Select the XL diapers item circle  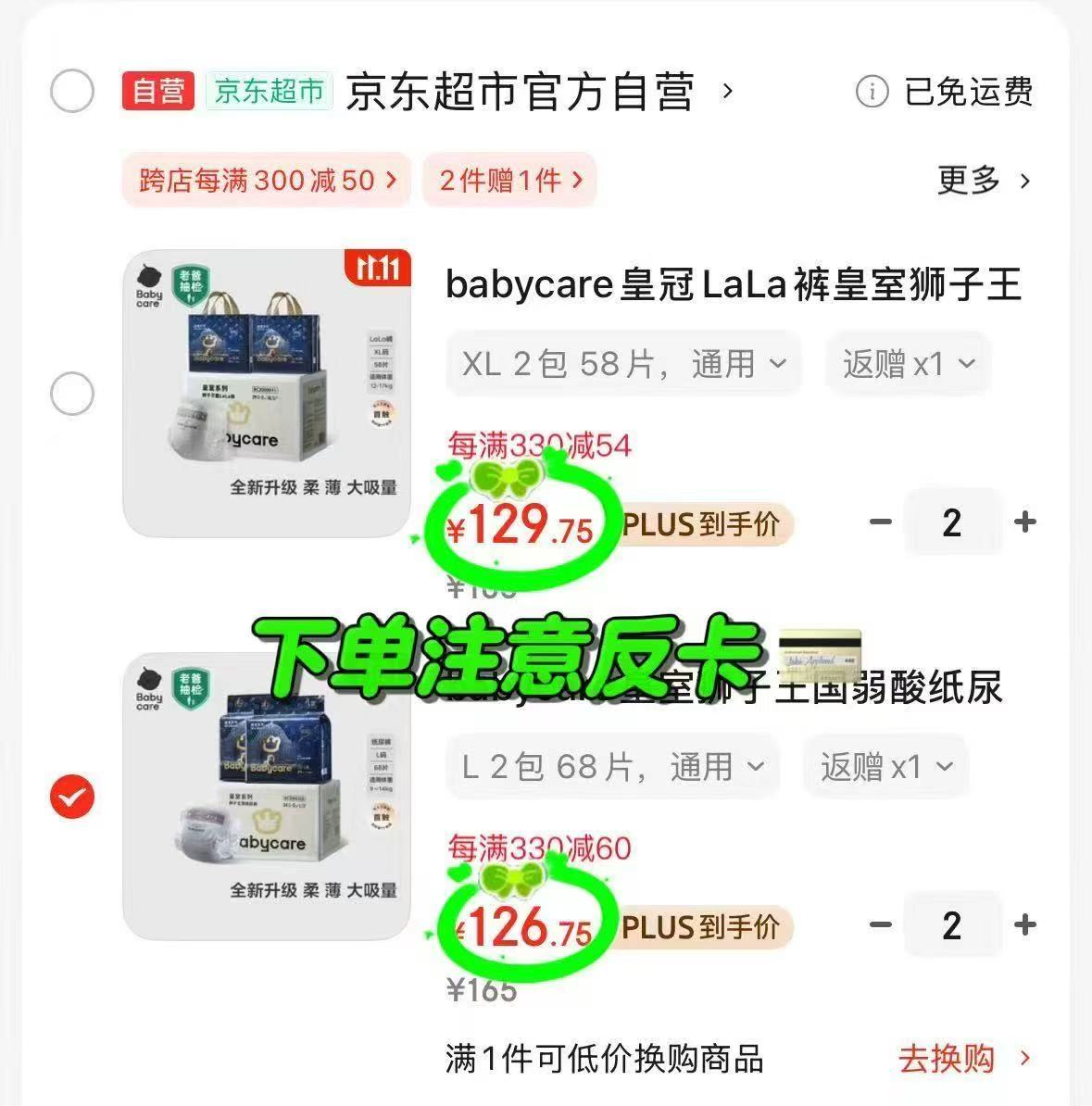point(71,394)
